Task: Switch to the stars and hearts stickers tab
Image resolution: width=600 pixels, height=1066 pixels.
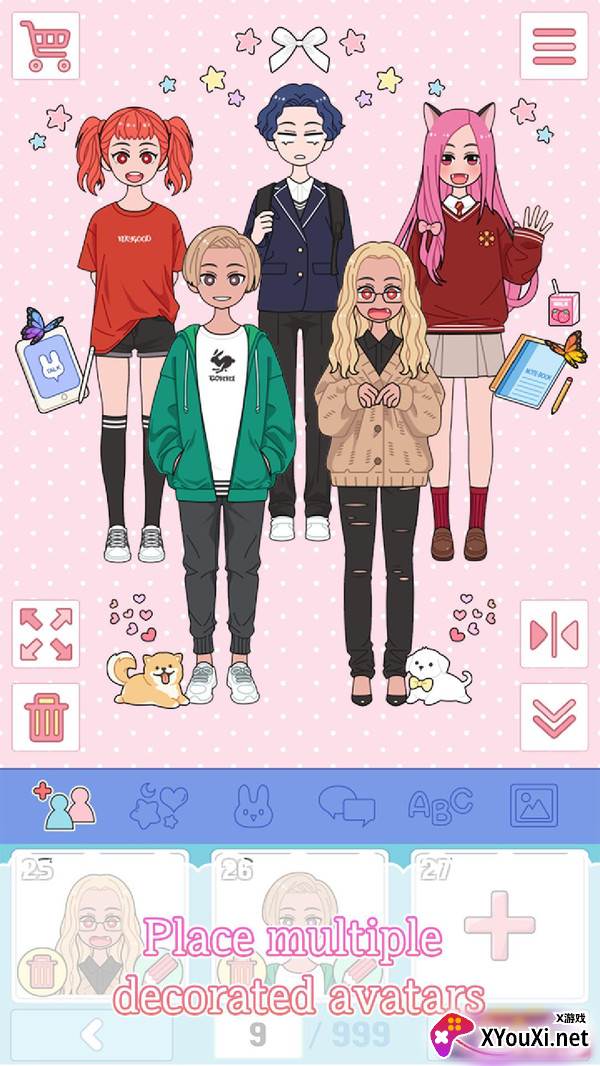Action: 158,805
